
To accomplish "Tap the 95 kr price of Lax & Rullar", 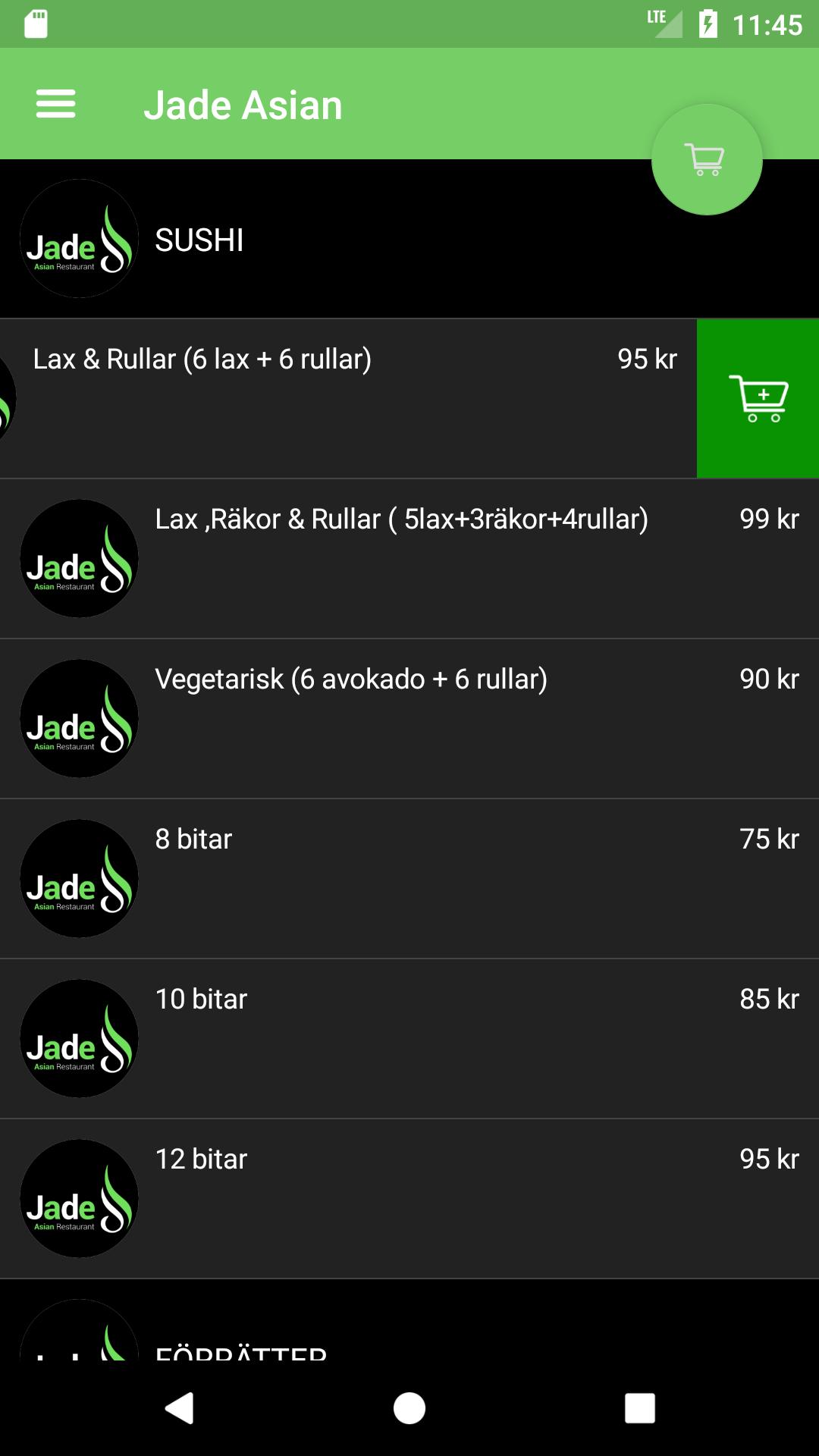I will (646, 359).
